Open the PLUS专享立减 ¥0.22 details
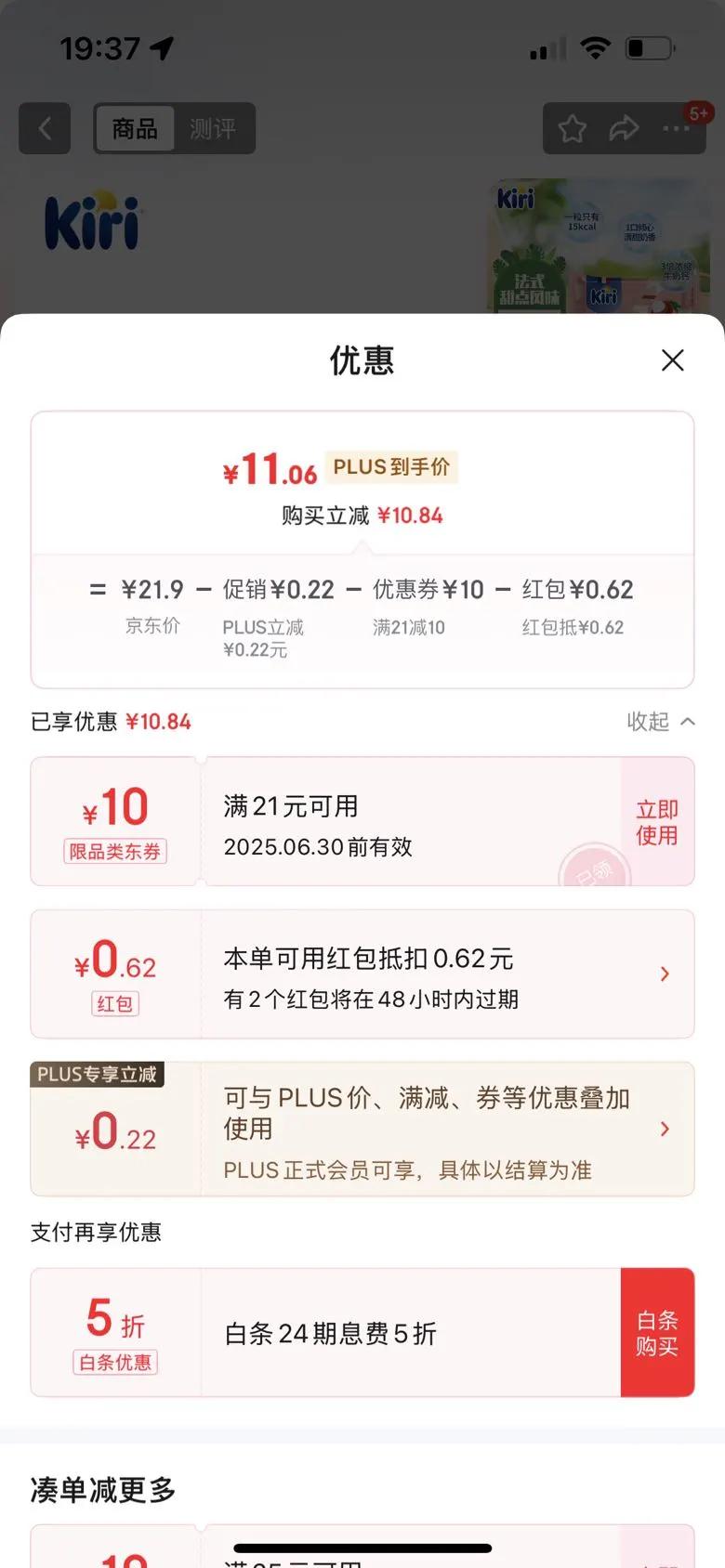Viewport: 725px width, 1568px height. pos(664,1129)
